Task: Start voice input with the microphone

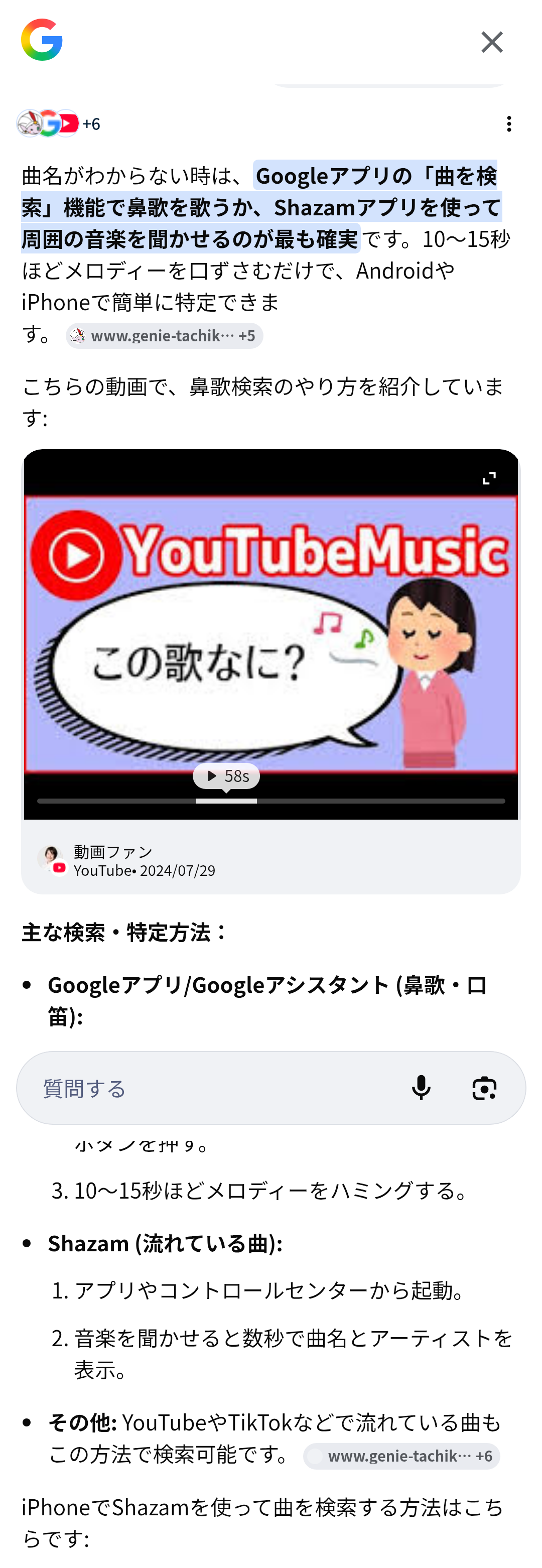Action: 421,1088
